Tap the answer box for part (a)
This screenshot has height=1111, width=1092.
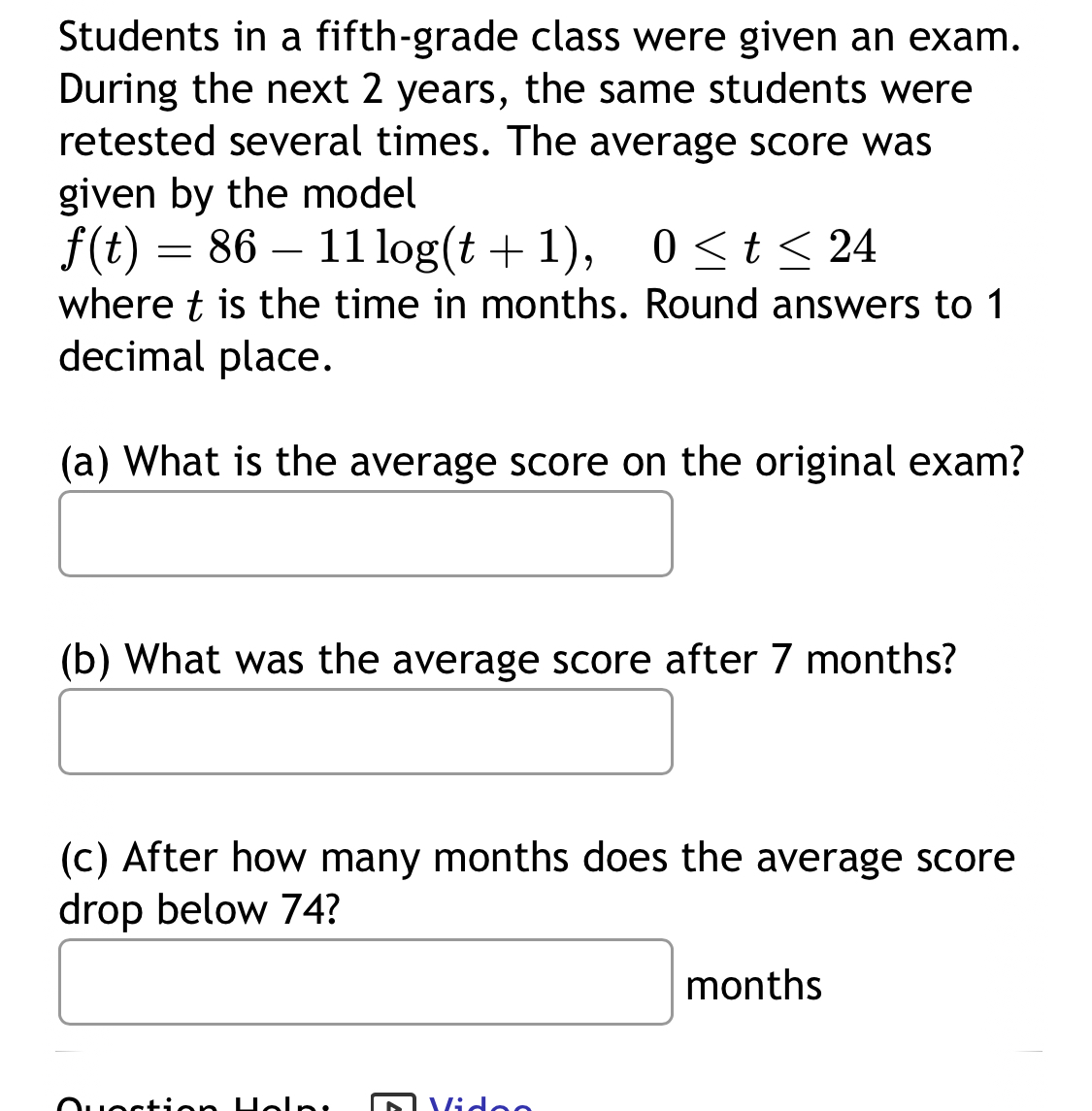365,534
